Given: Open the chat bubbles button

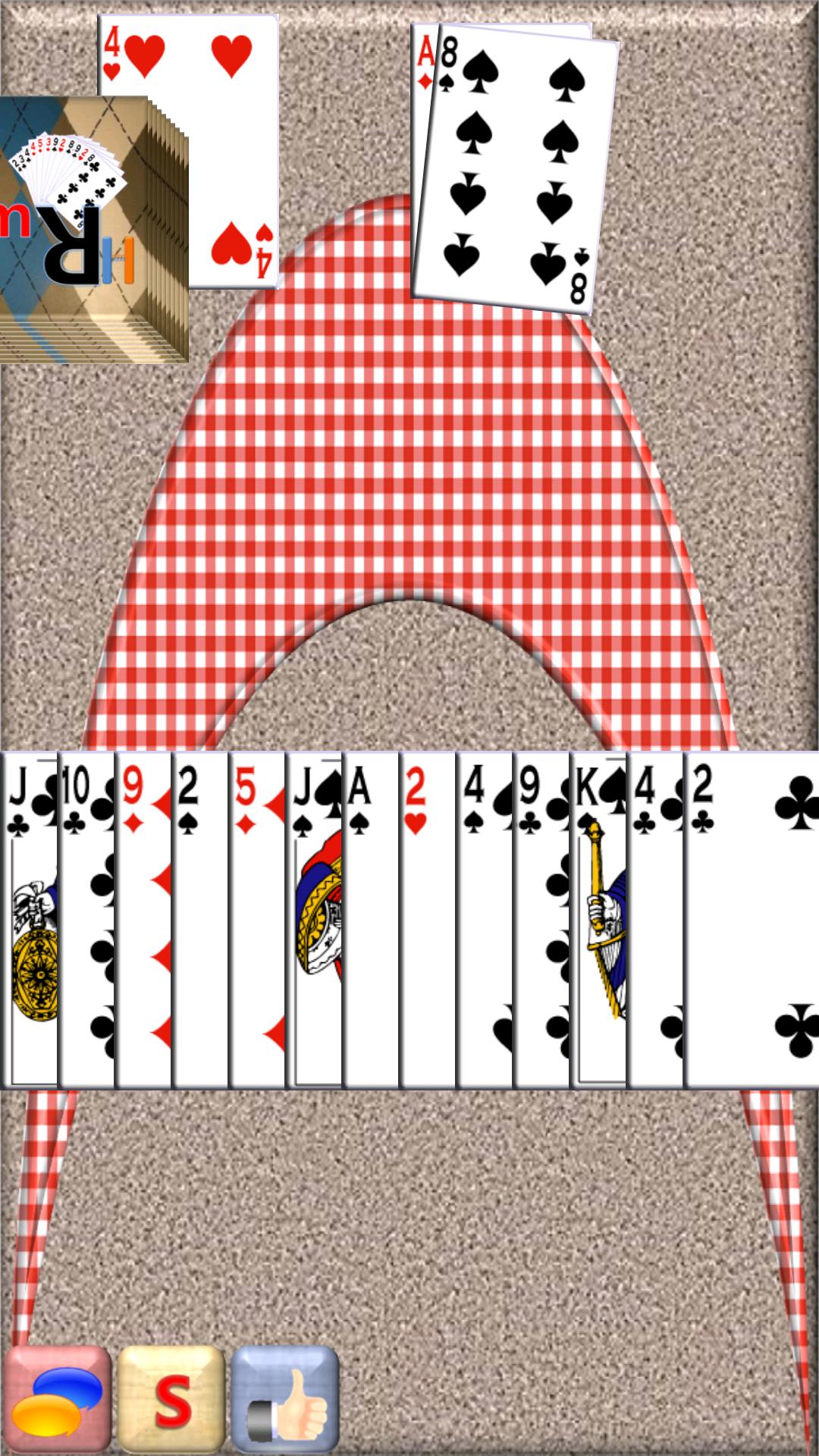Looking at the screenshot, I should point(58,1398).
